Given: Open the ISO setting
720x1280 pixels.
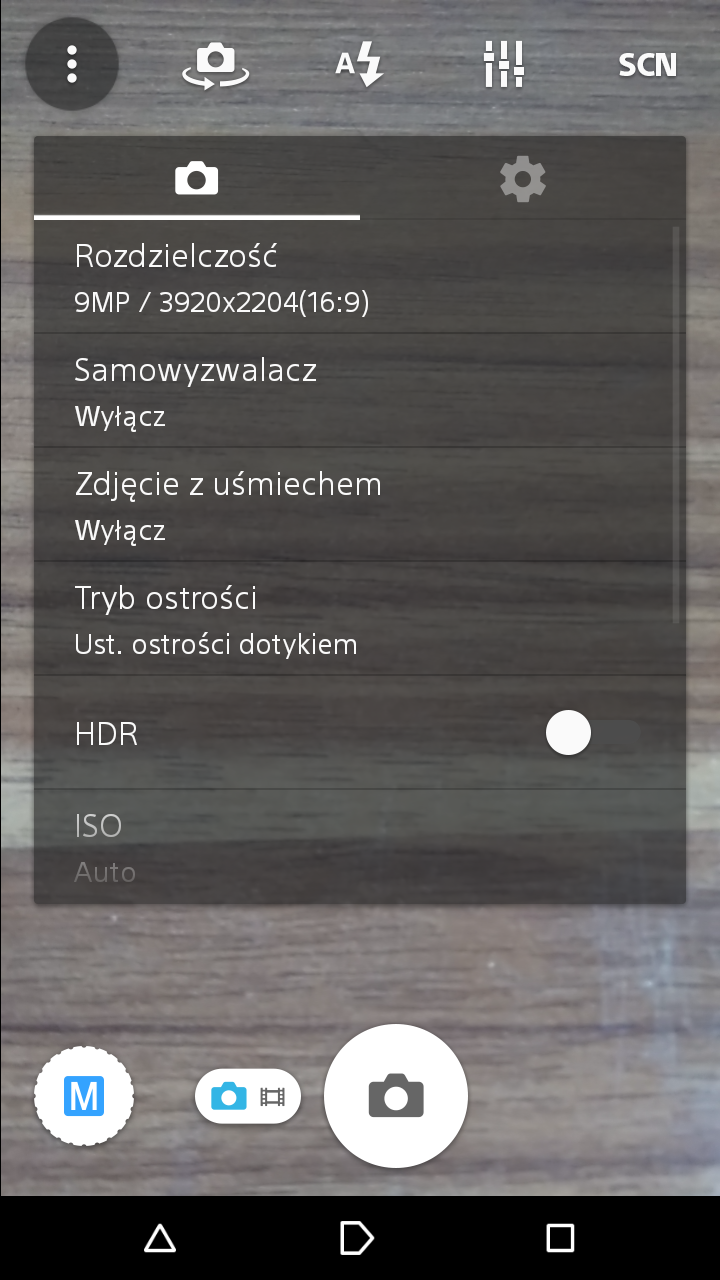Looking at the screenshot, I should click(x=358, y=847).
